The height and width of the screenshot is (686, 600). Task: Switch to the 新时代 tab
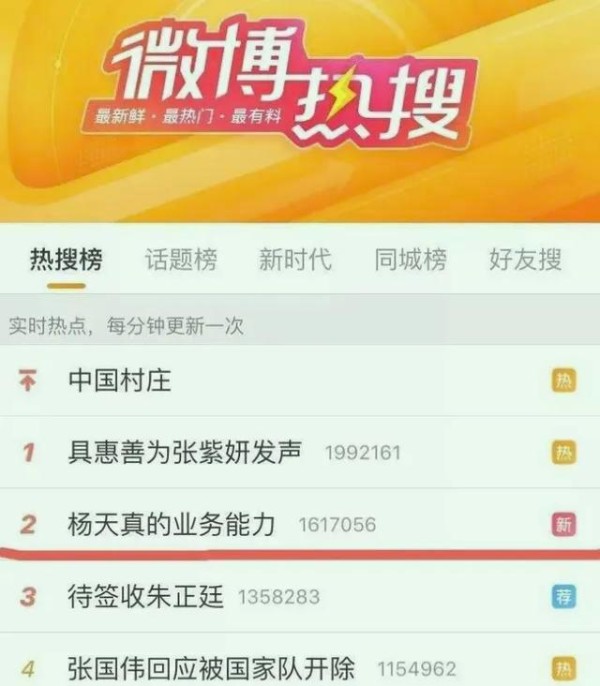coord(294,260)
